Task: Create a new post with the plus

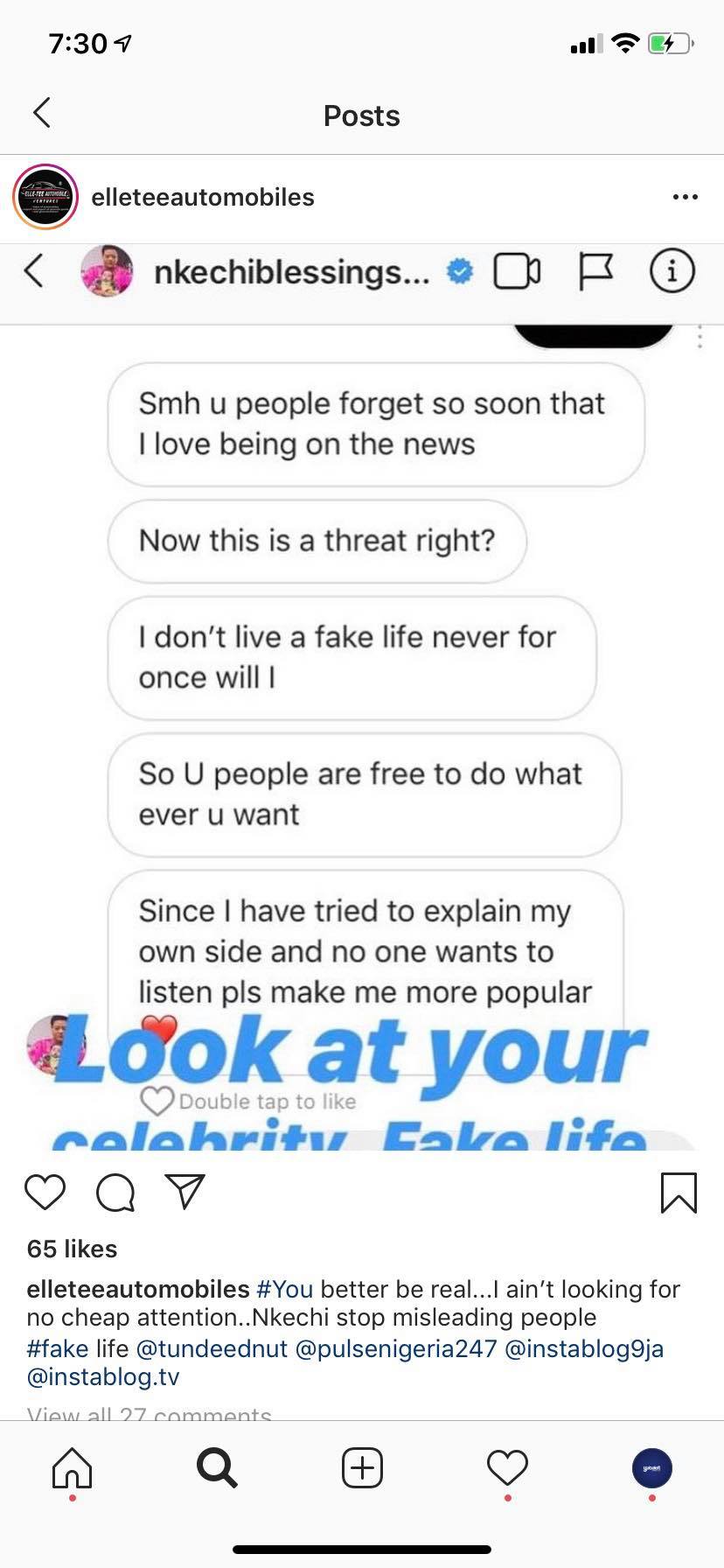Action: click(362, 1467)
